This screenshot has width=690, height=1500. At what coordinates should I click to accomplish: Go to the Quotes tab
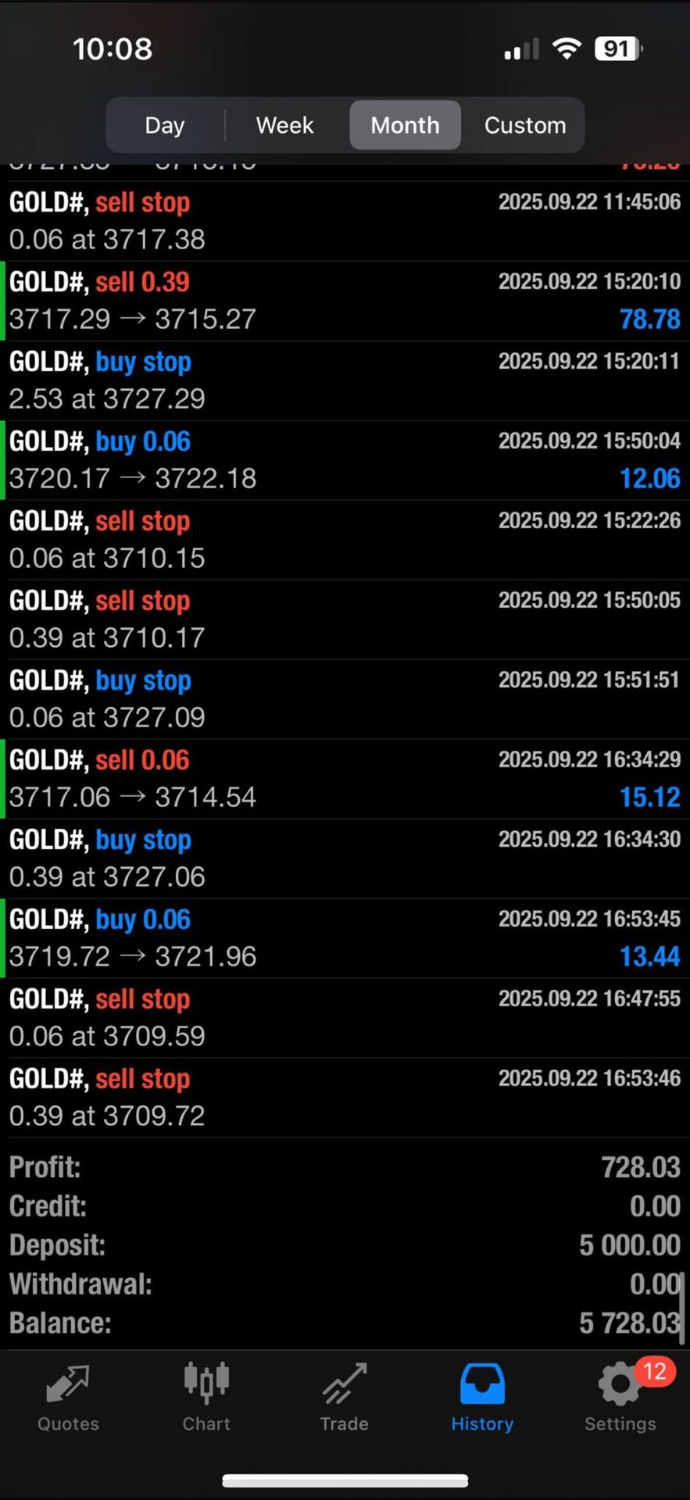68,1397
